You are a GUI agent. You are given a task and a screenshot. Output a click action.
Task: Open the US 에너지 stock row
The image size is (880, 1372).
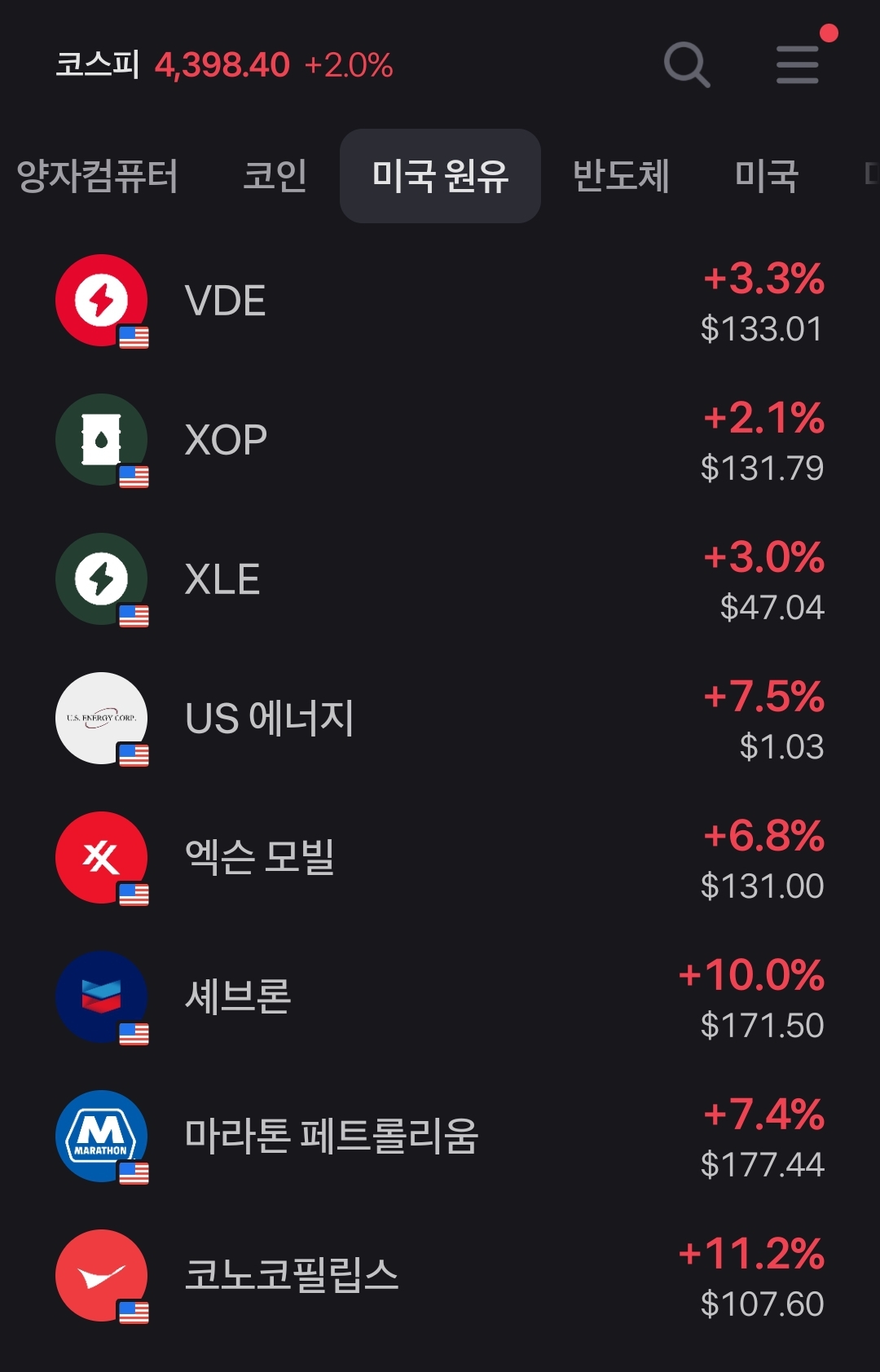point(440,719)
